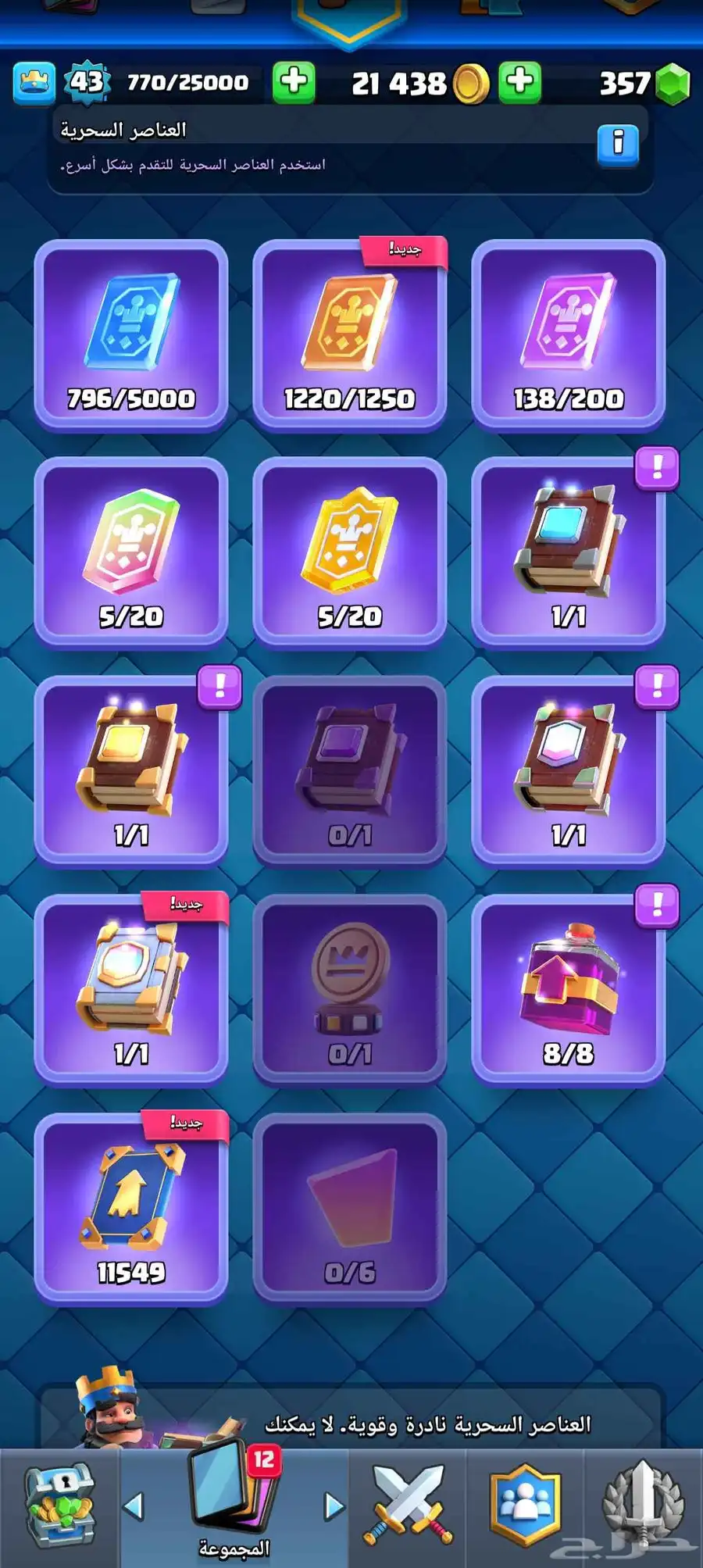Select the rare wild card 1220/1250

click(x=350, y=335)
